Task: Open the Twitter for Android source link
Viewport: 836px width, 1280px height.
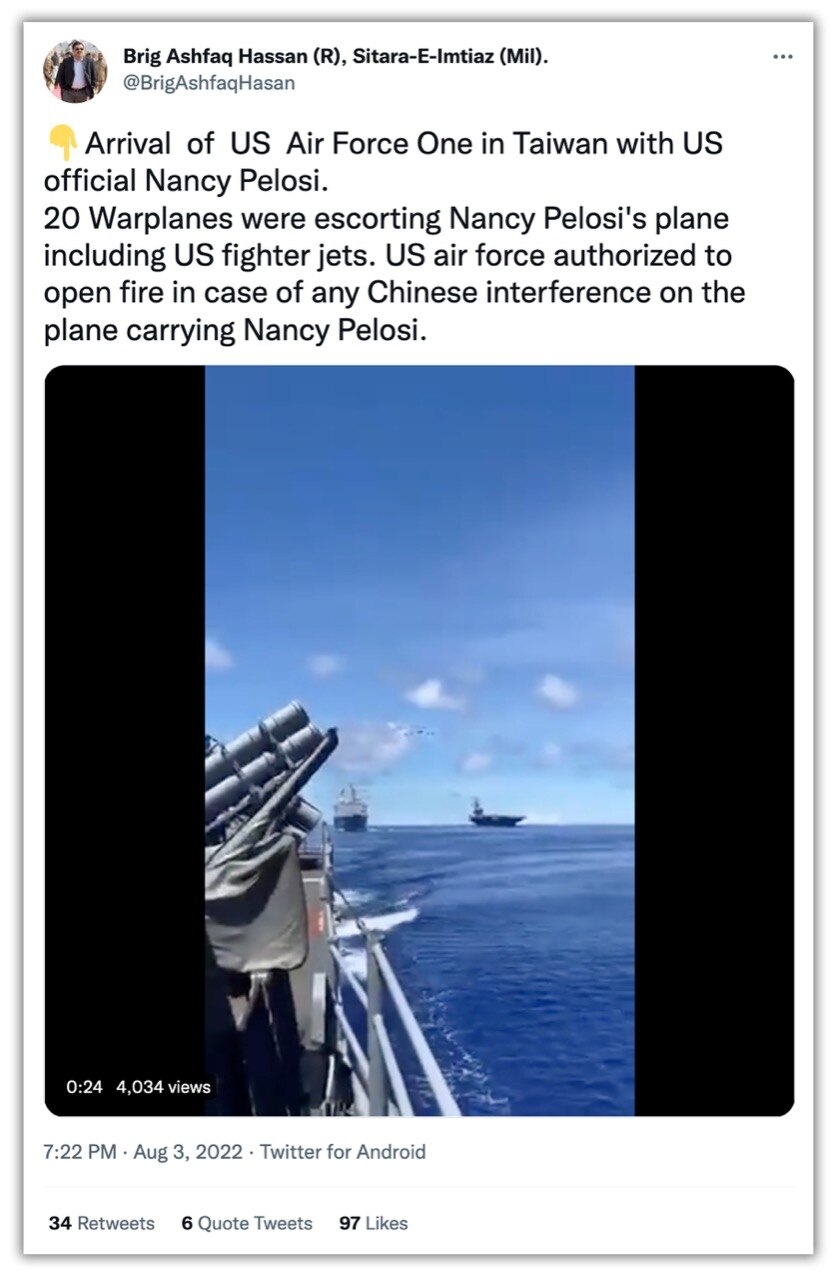Action: point(343,1152)
